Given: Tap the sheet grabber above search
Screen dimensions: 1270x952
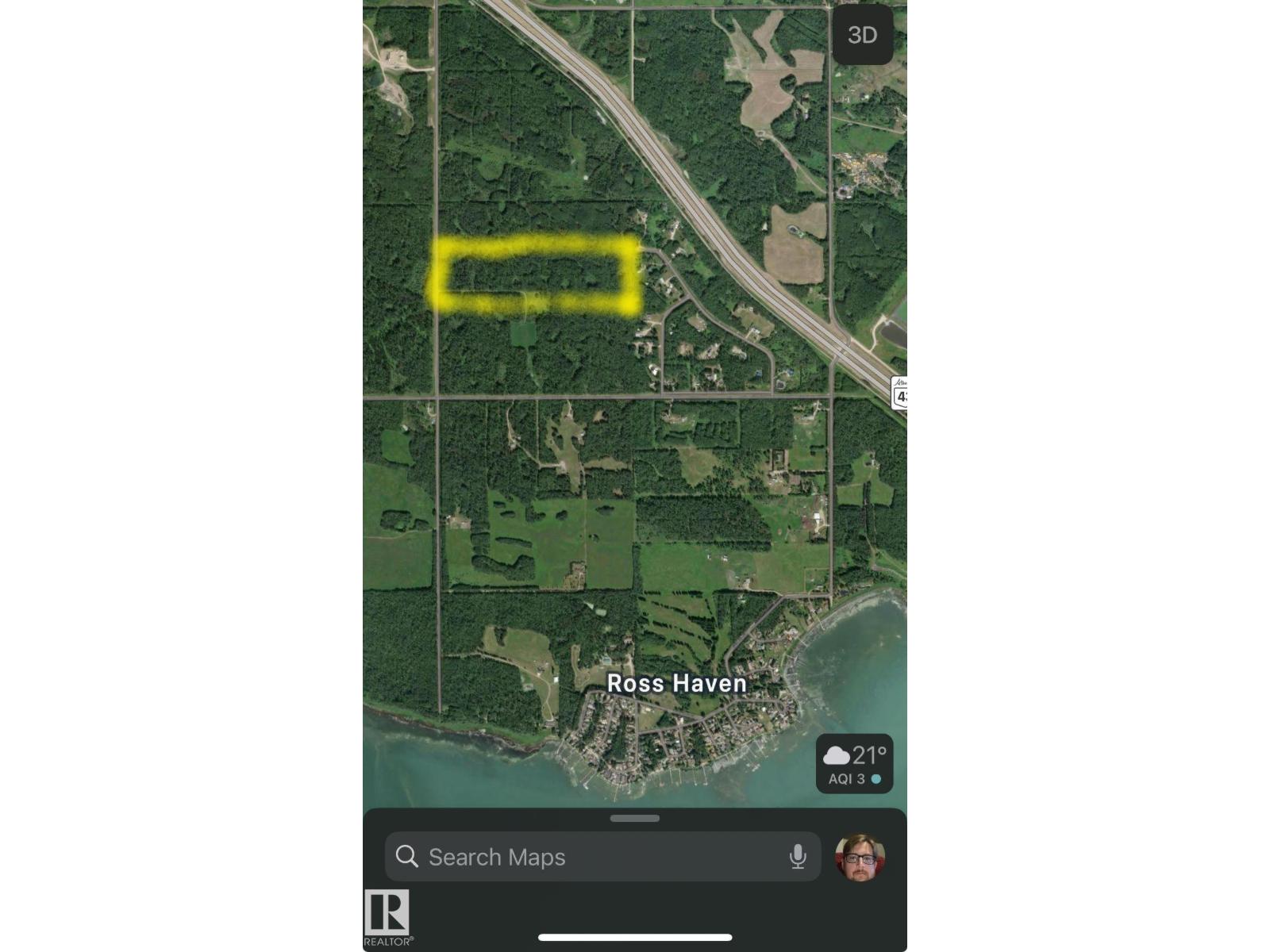Looking at the screenshot, I should tap(635, 818).
